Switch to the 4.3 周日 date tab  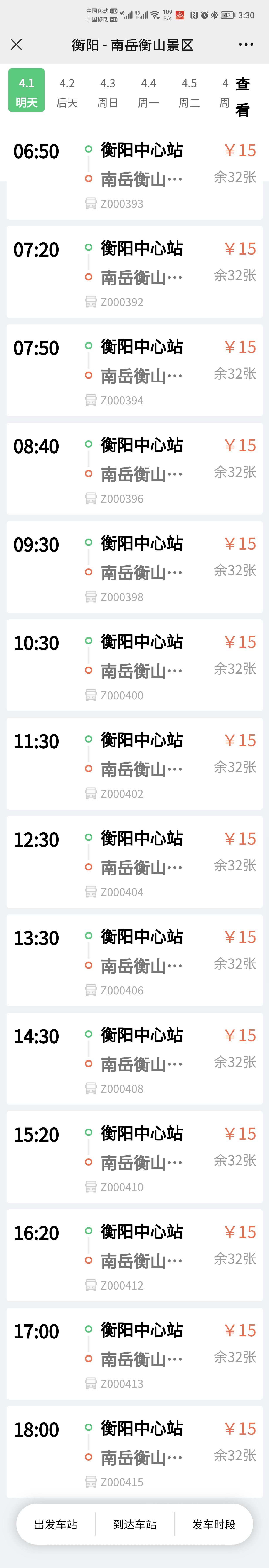click(x=108, y=92)
